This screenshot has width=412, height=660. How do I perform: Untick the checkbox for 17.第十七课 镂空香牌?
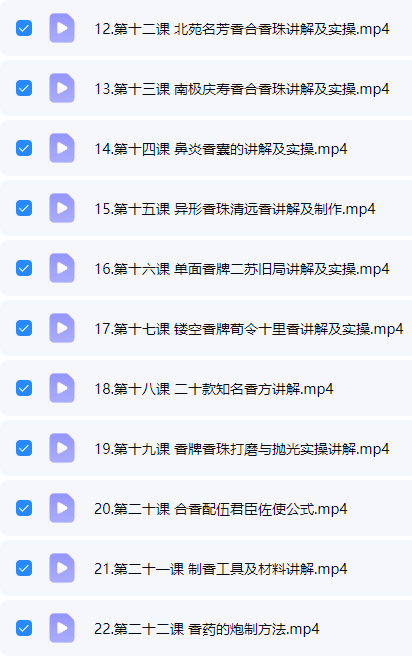[x=24, y=328]
